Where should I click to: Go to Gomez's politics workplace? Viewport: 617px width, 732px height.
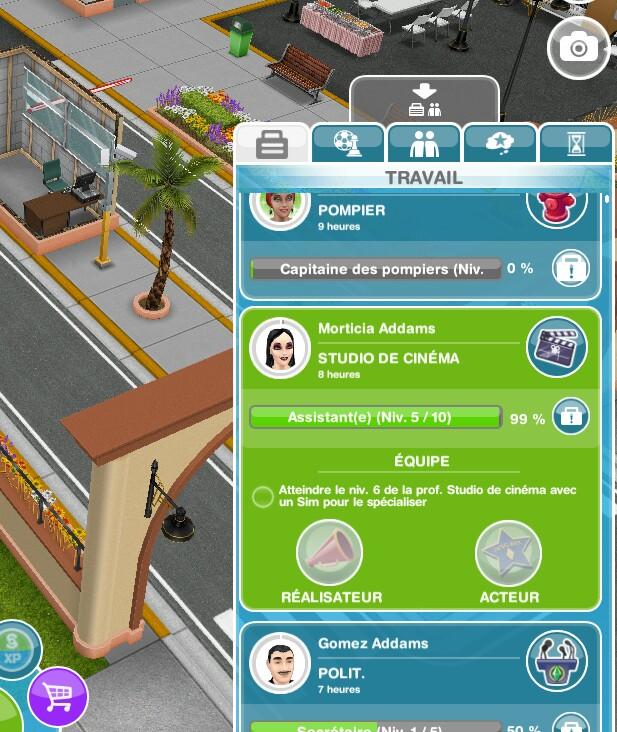click(557, 660)
